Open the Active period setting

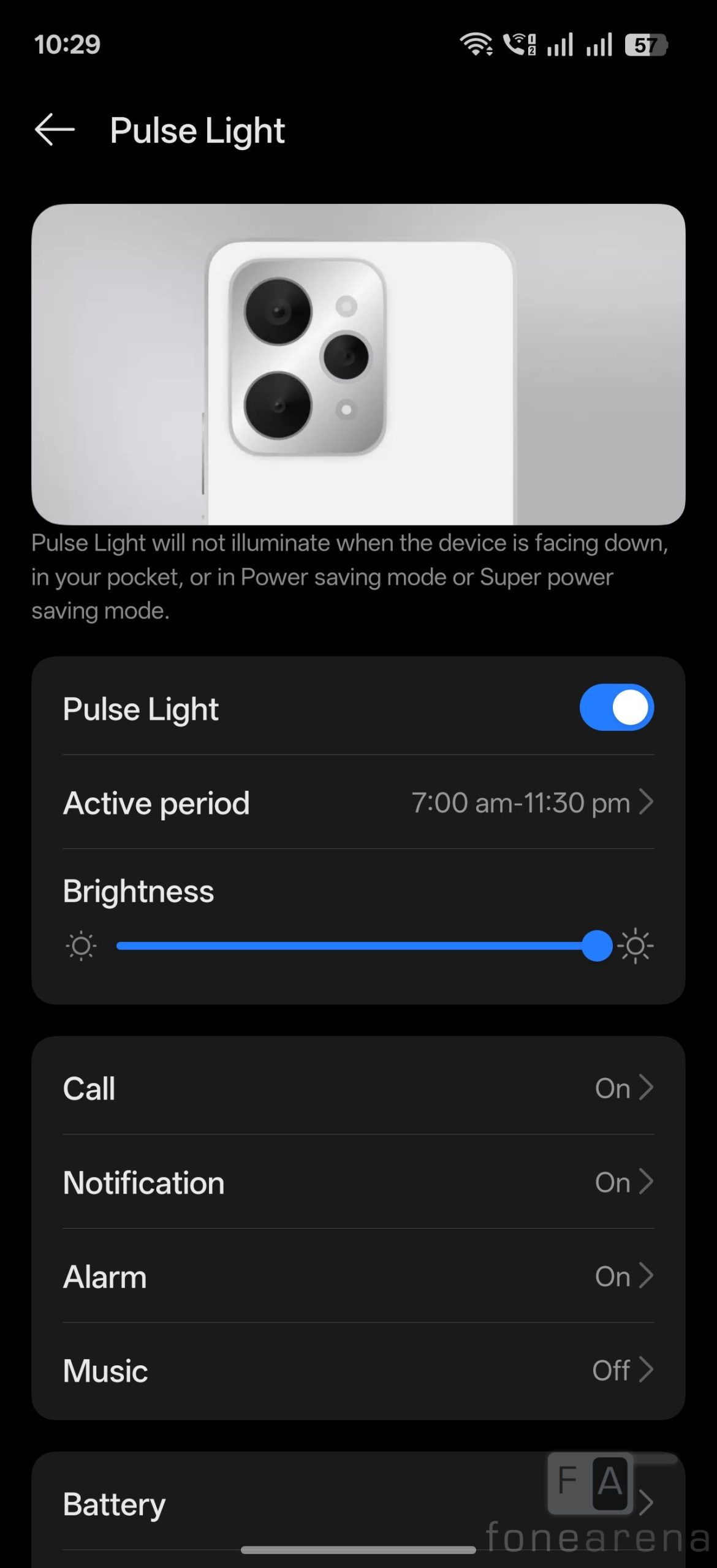(x=358, y=802)
